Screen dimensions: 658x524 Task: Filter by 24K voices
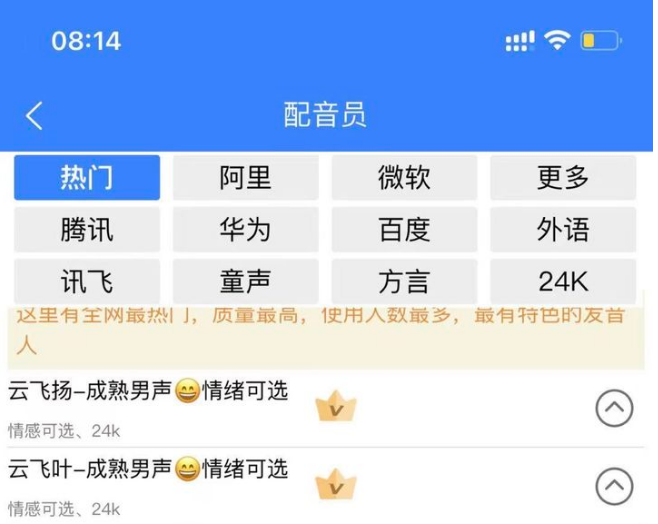coord(563,282)
